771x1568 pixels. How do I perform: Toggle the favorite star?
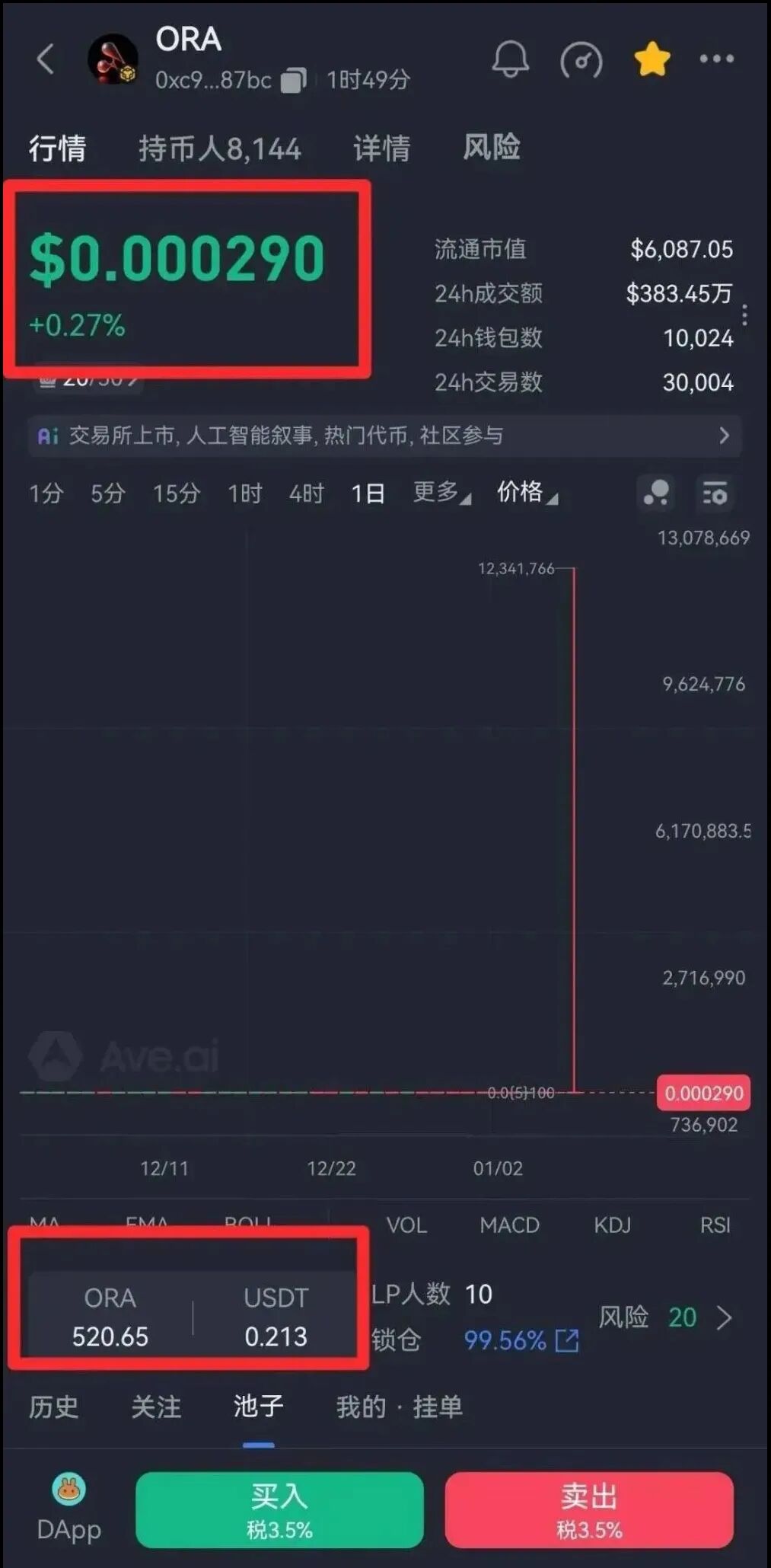[x=652, y=59]
